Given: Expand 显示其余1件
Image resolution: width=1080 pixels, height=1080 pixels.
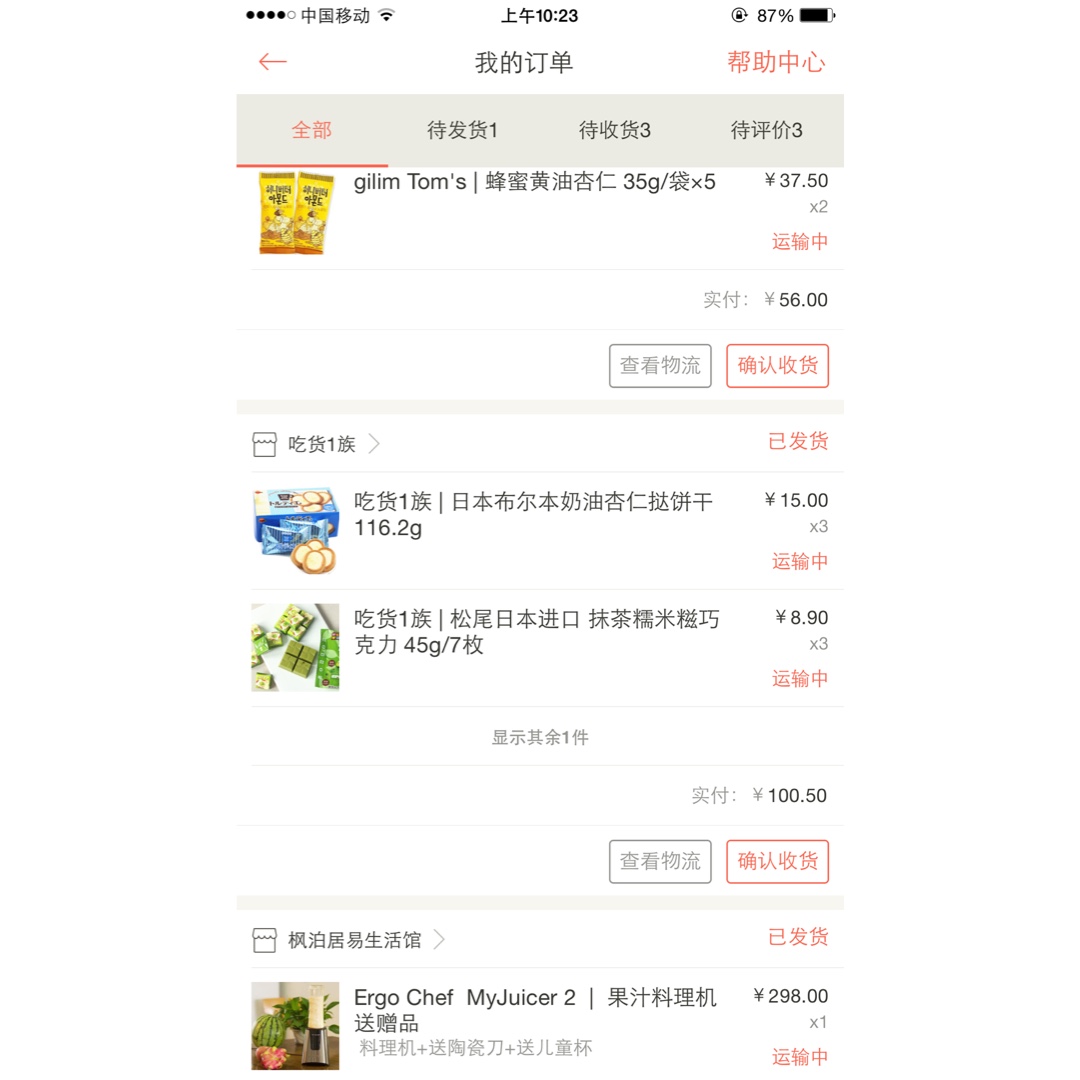Looking at the screenshot, I should [540, 737].
